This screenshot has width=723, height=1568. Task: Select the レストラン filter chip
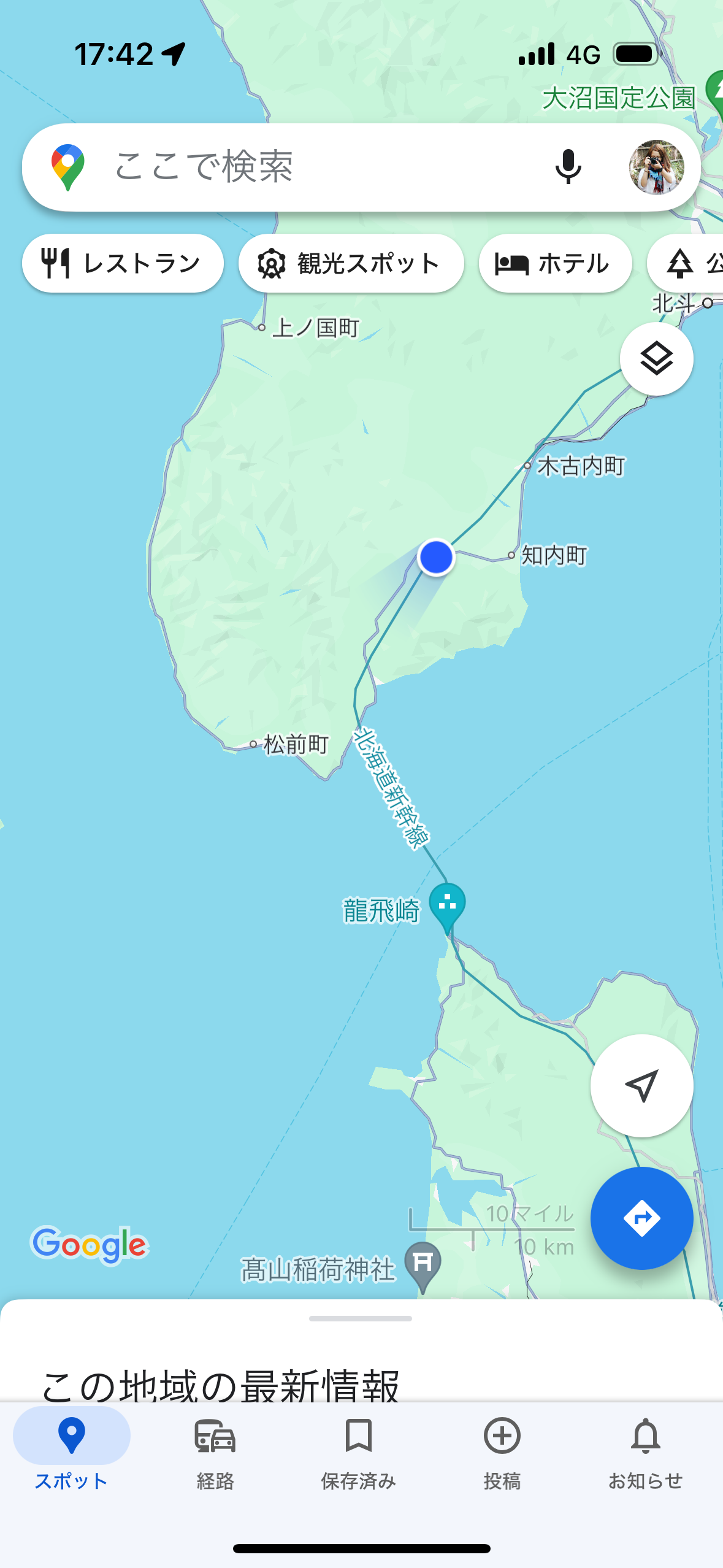tap(123, 263)
